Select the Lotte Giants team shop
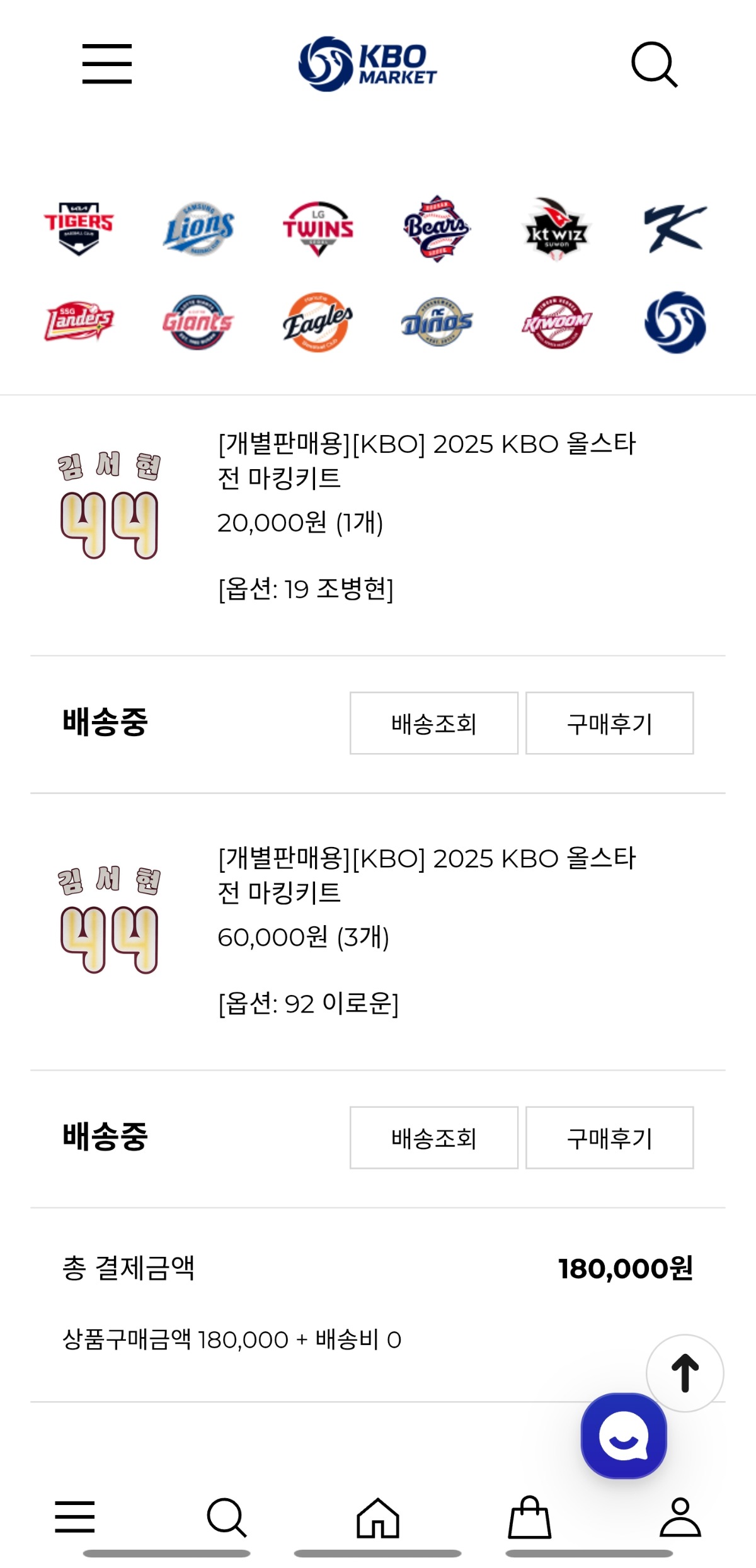This screenshot has width=756, height=1568. [x=198, y=322]
